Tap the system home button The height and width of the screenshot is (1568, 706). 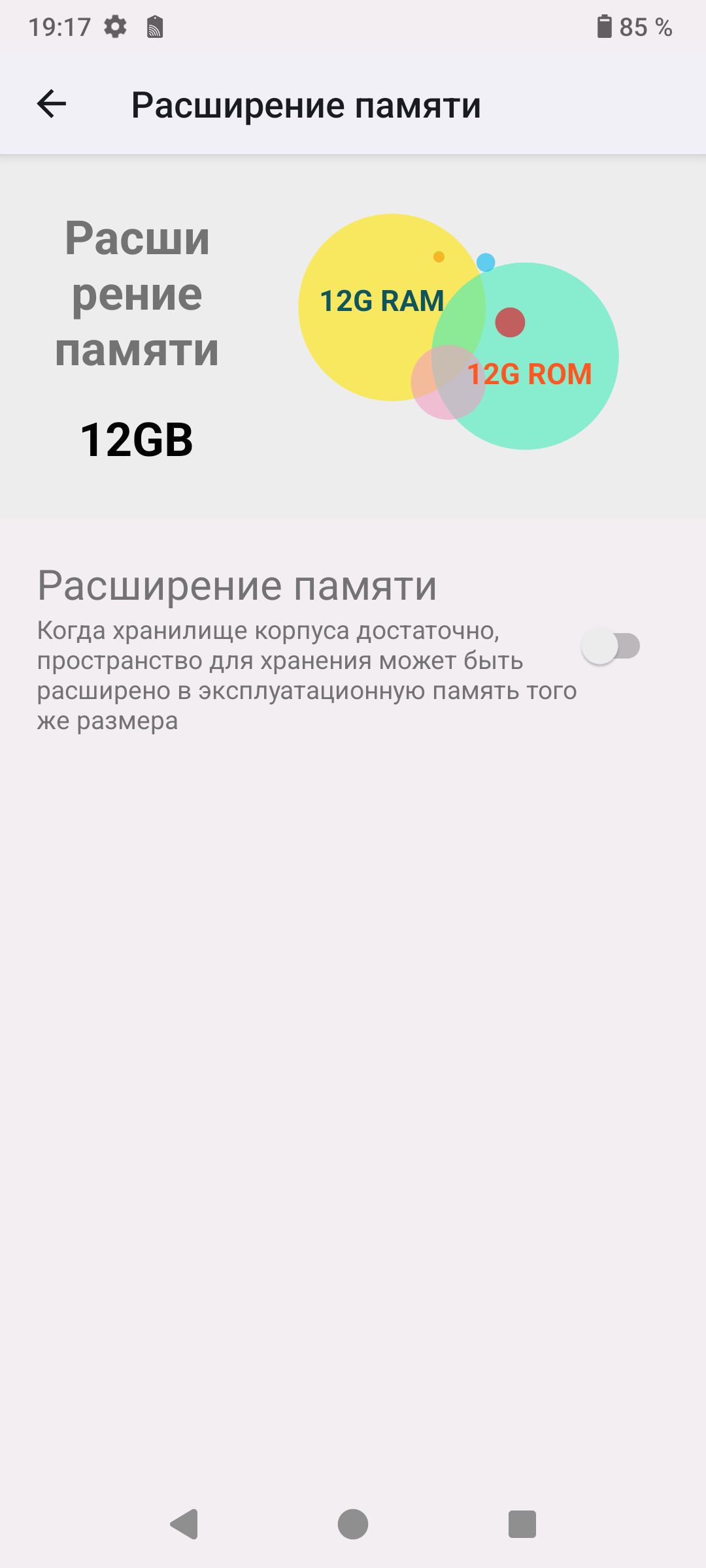click(x=353, y=1524)
